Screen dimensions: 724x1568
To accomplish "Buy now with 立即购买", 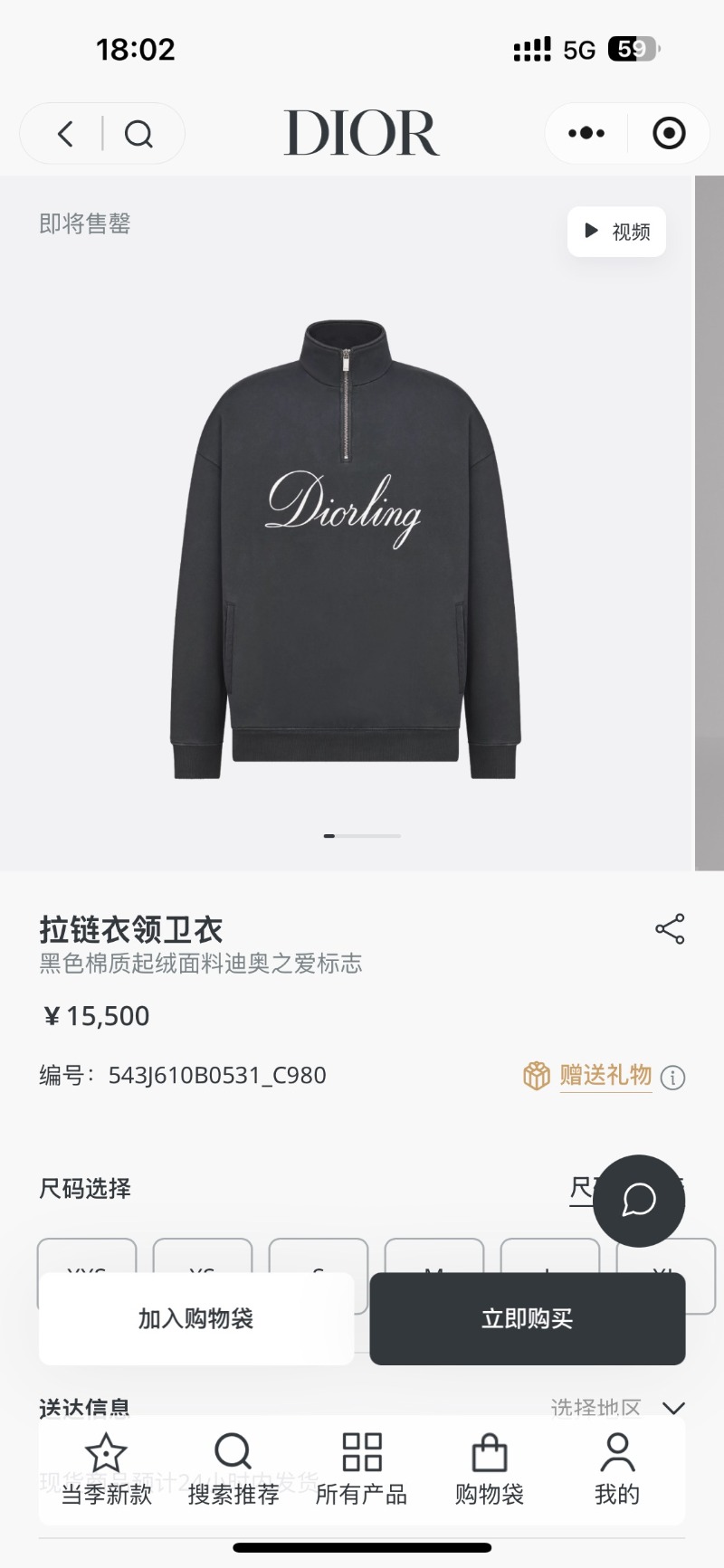I will click(527, 1318).
